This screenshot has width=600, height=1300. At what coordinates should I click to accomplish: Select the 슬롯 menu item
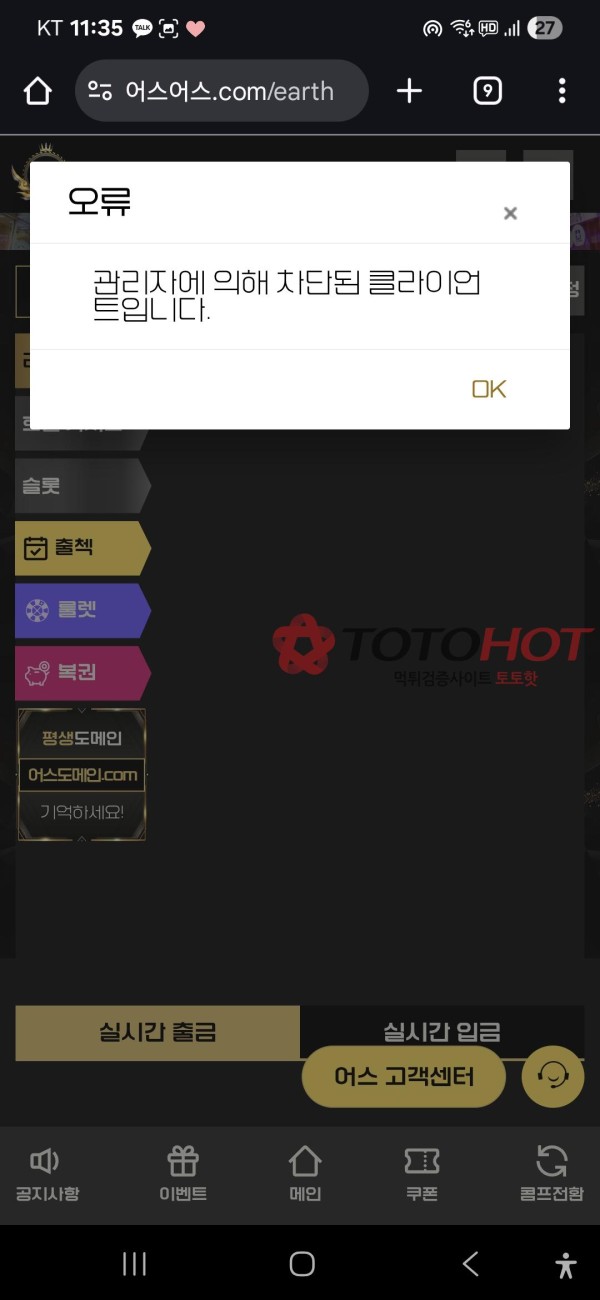(80, 486)
